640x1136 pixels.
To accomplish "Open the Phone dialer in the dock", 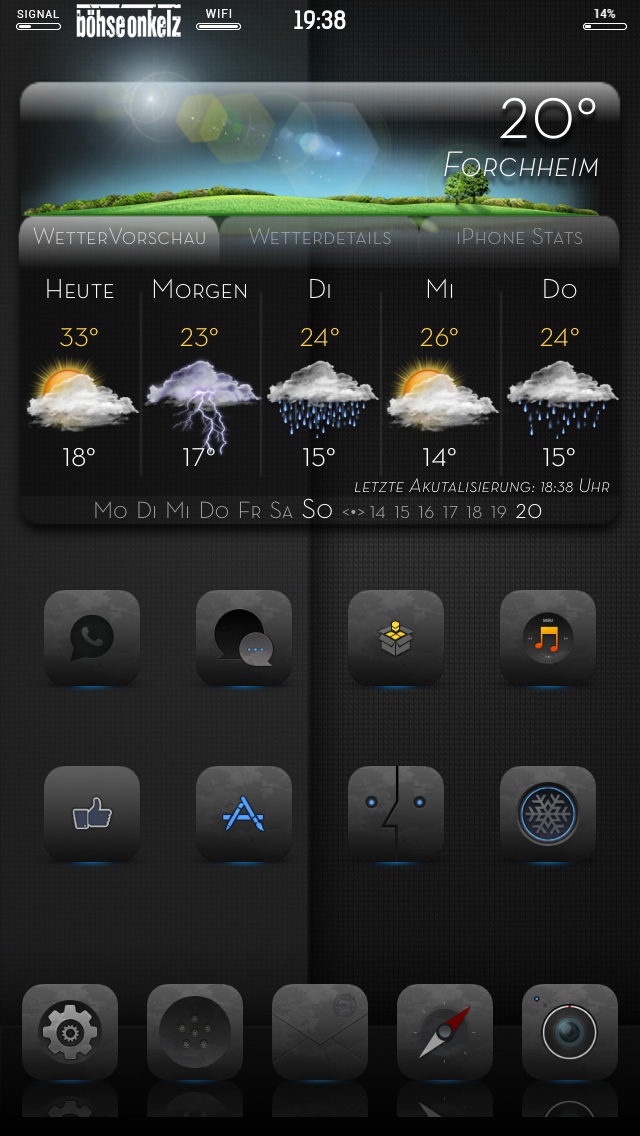I will (x=195, y=1031).
